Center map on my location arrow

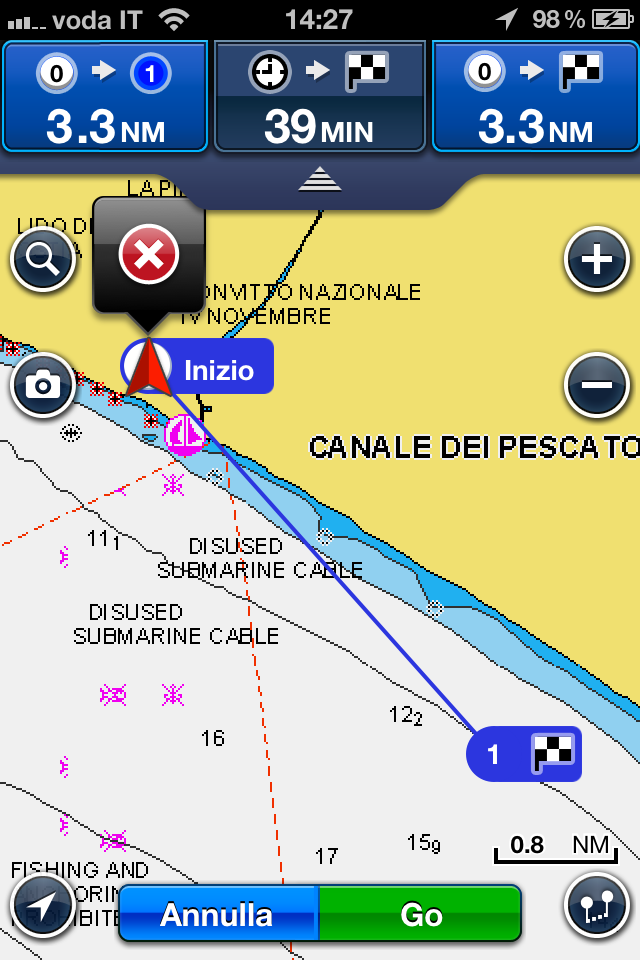(x=43, y=906)
